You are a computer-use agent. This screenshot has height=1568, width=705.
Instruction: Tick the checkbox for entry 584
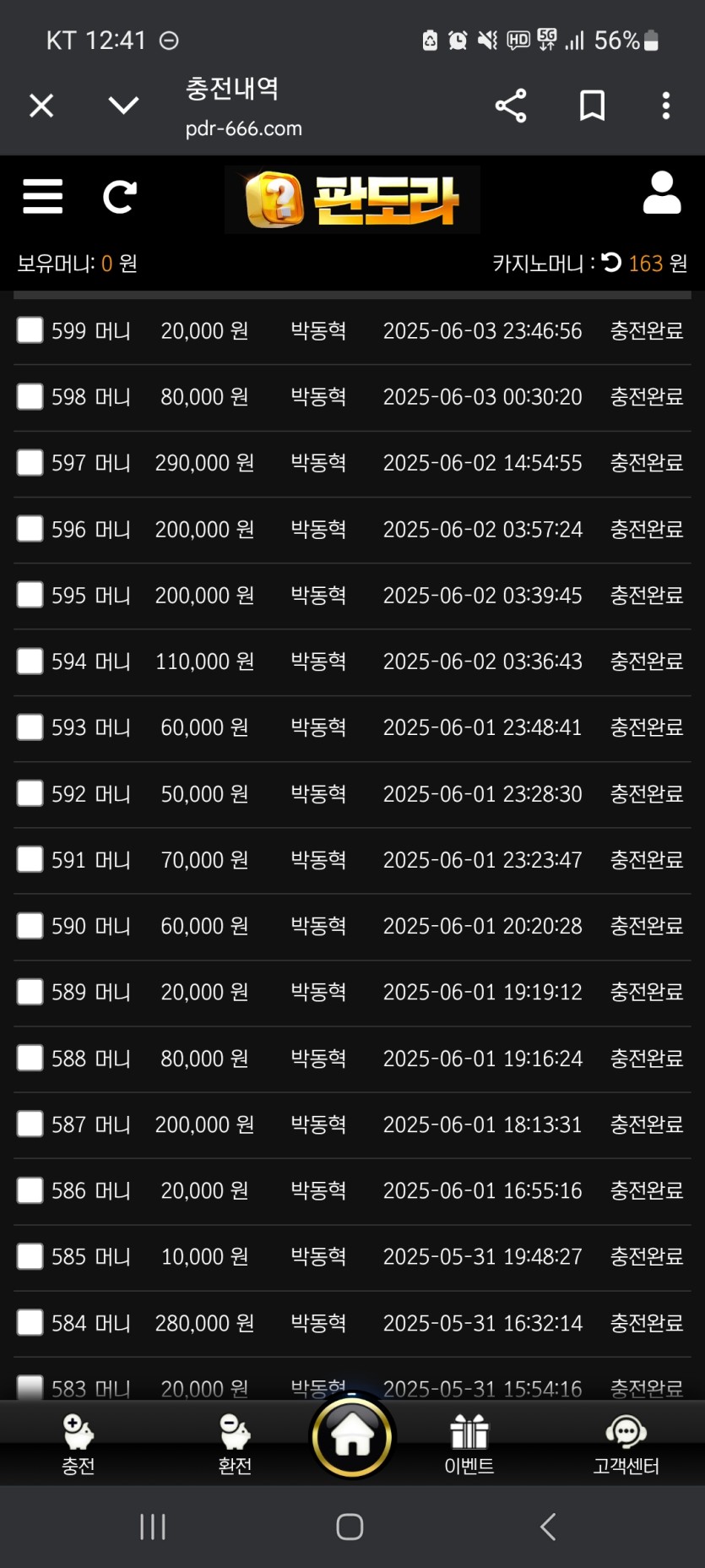pos(30,1323)
